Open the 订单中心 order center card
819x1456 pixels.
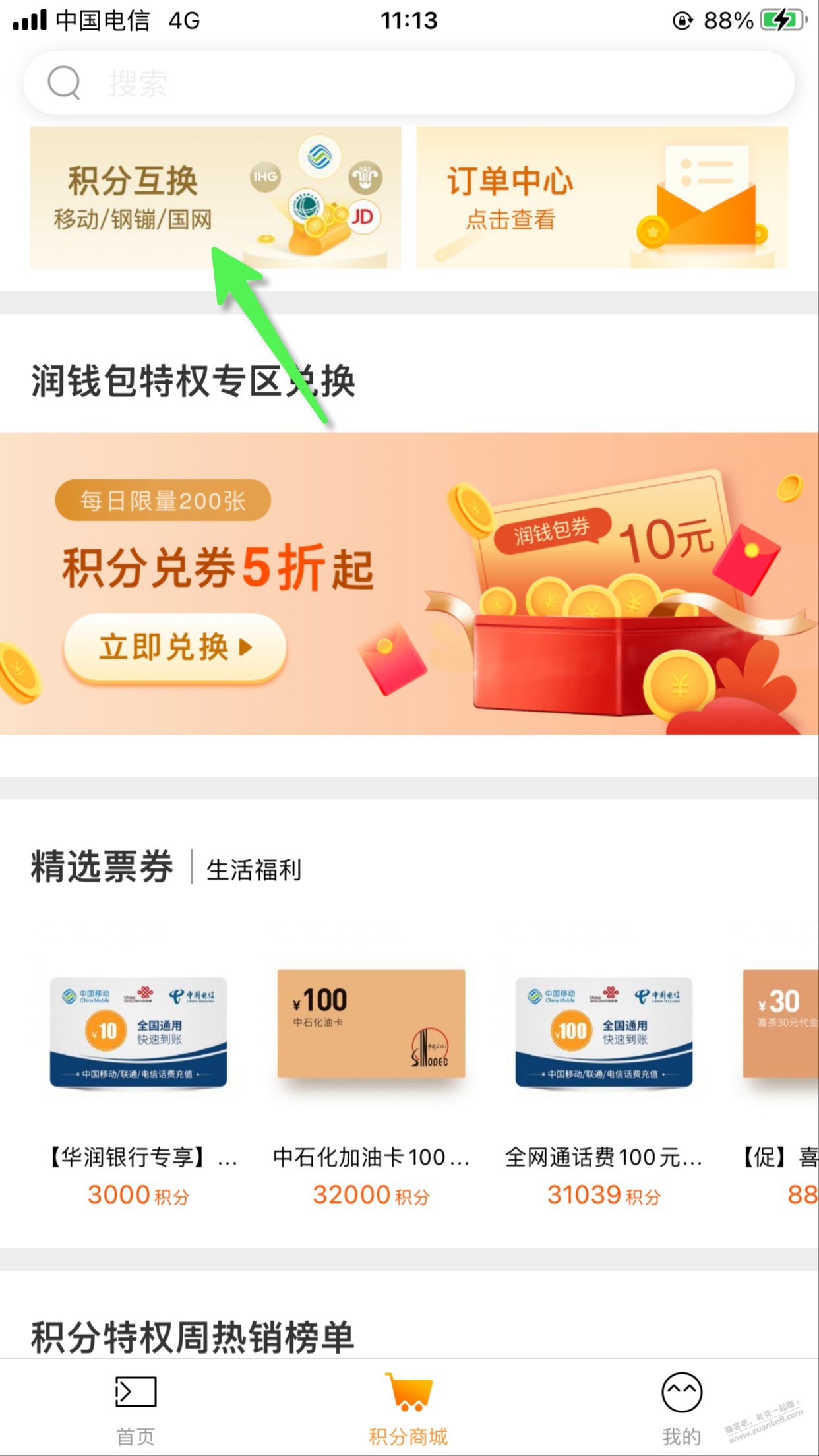(x=601, y=197)
